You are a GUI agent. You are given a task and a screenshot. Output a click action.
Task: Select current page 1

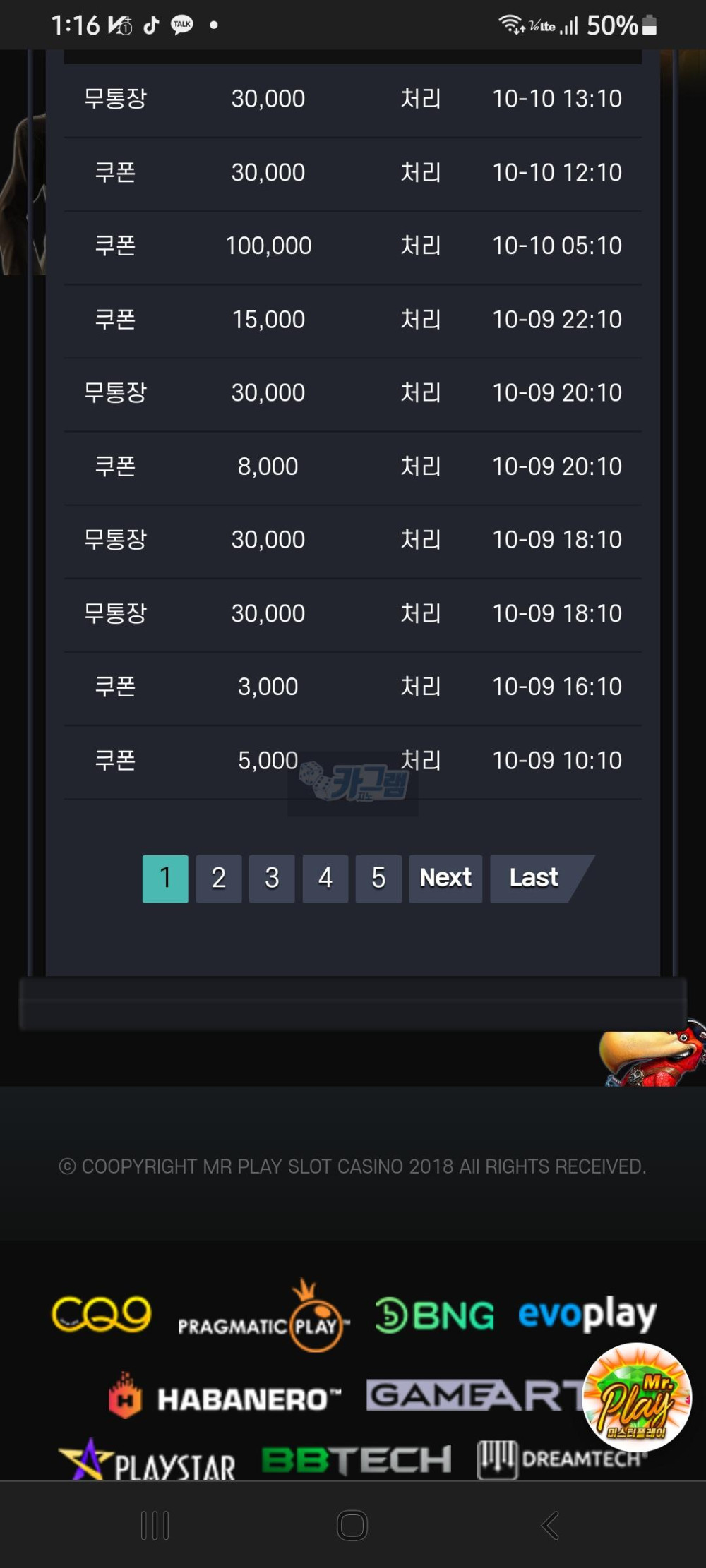pyautogui.click(x=165, y=879)
